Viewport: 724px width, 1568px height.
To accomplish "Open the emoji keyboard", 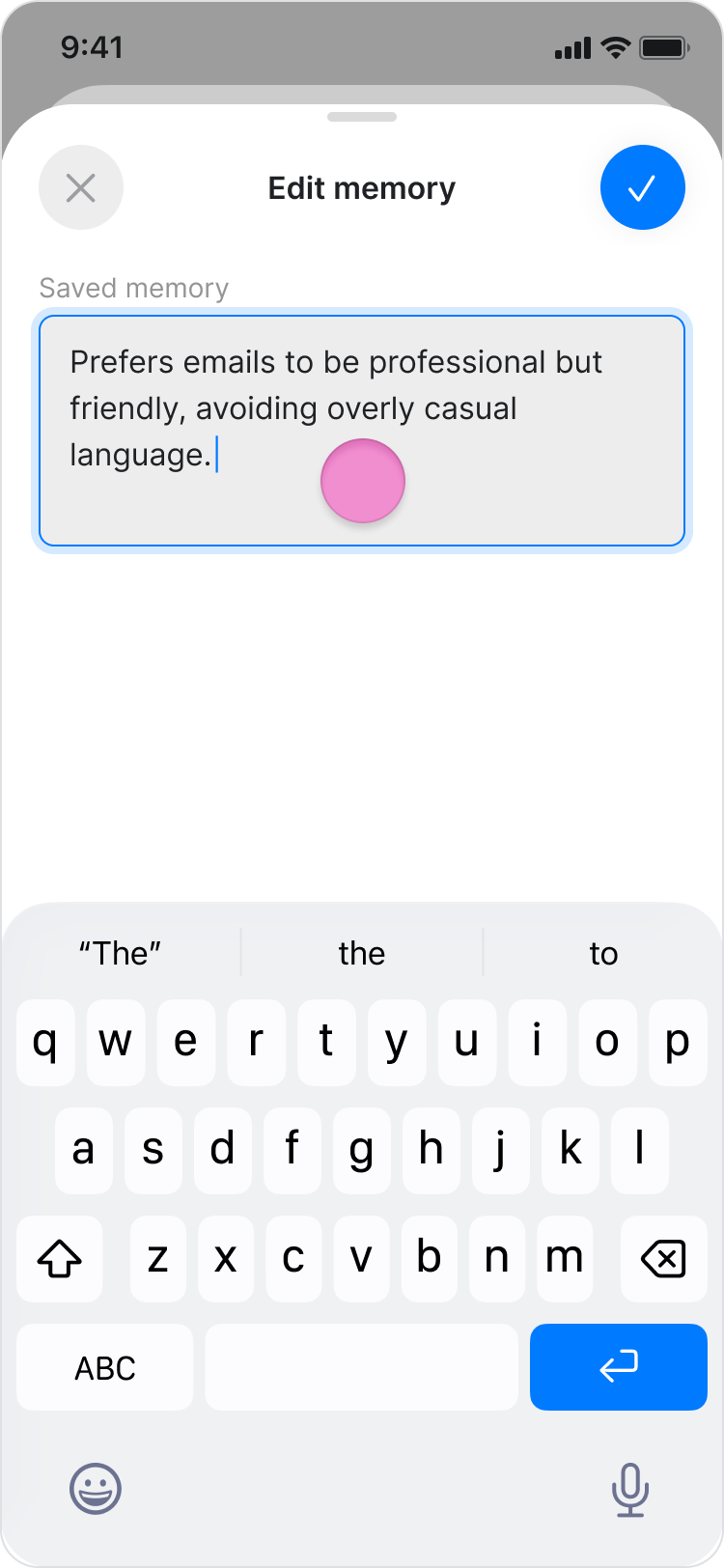I will (x=96, y=1488).
